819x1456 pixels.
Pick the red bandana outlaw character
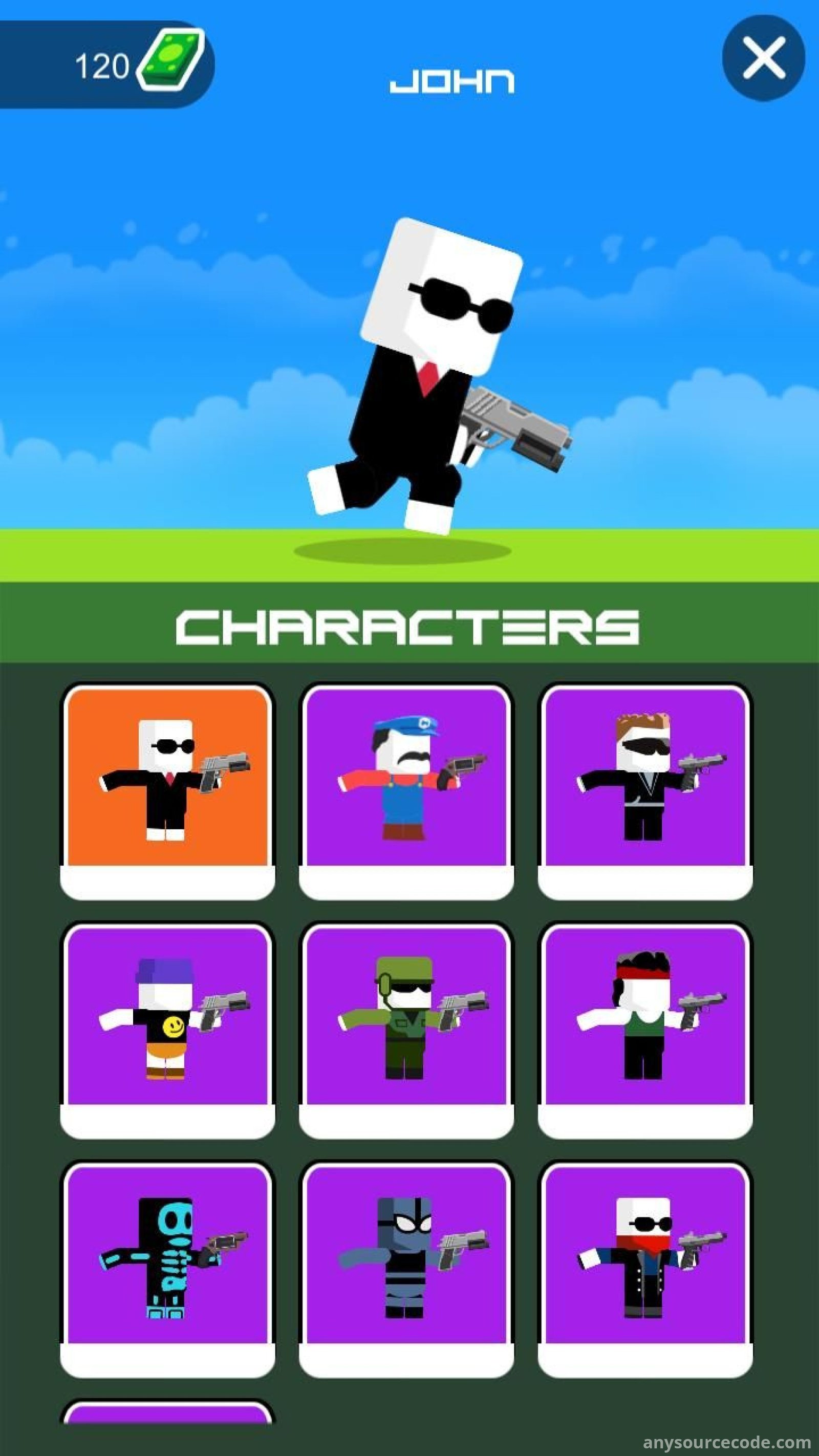[645, 1270]
